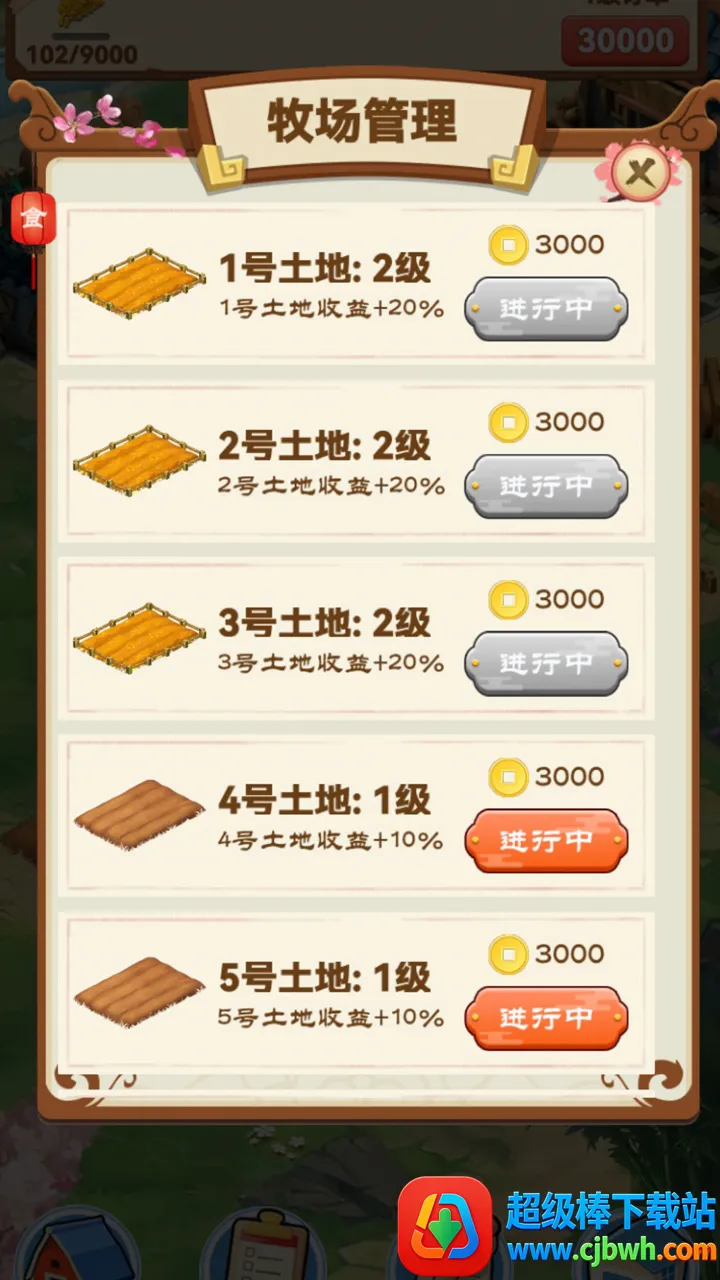Image resolution: width=720 pixels, height=1280 pixels.
Task: Tap the 进行中 button for 3号土地
Action: [546, 663]
